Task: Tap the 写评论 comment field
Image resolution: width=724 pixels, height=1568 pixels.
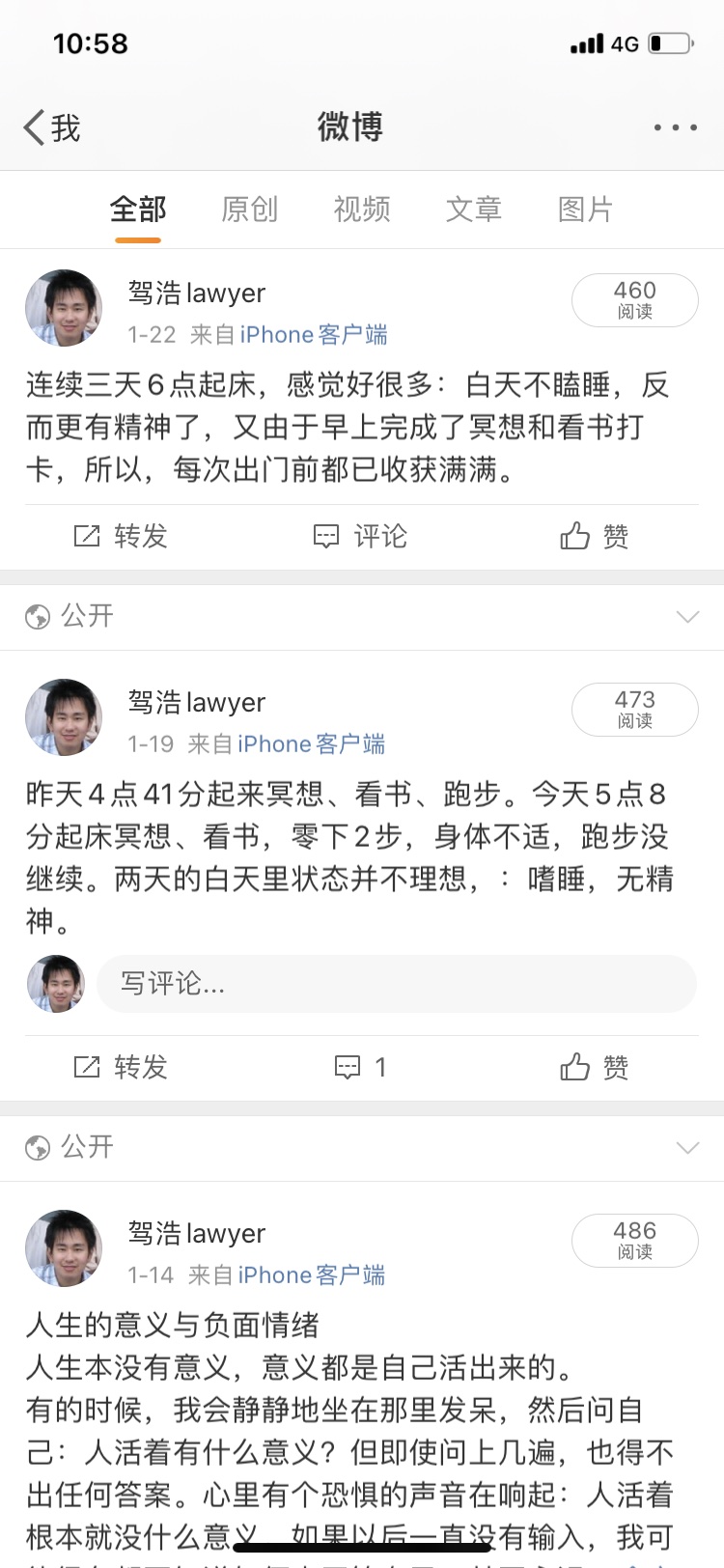Action: 396,984
